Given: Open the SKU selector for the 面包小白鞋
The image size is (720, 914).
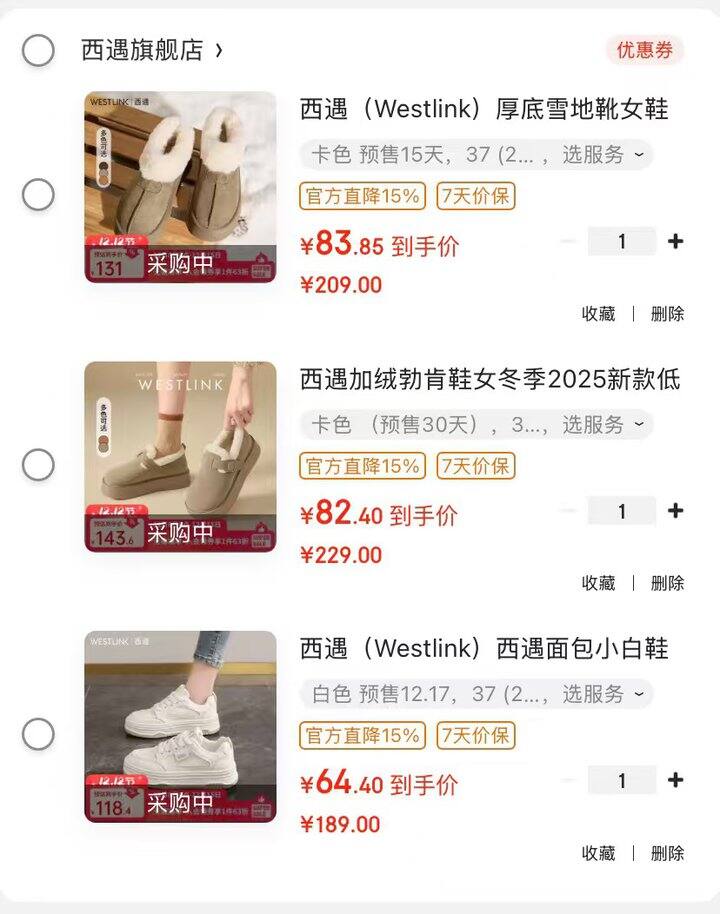Looking at the screenshot, I should (x=470, y=694).
